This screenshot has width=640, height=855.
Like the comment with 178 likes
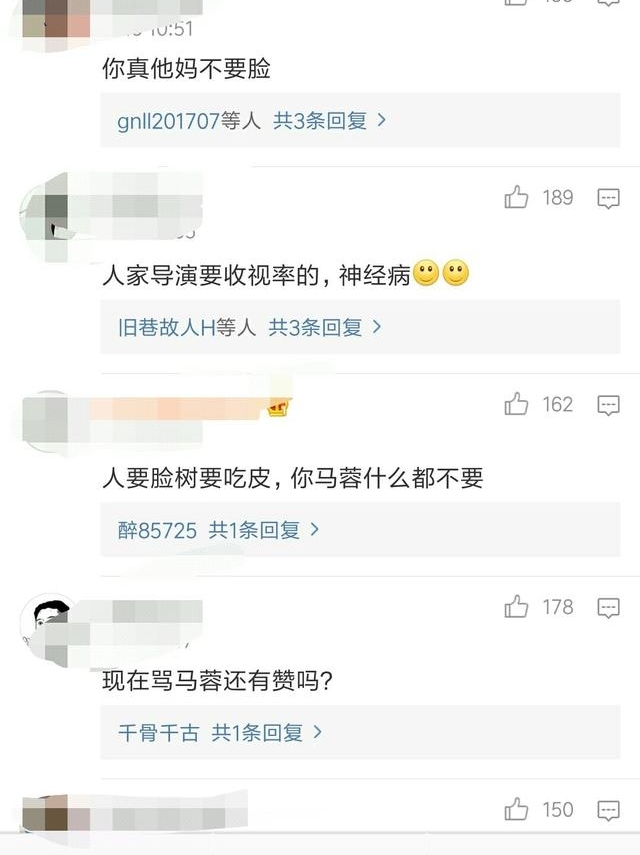click(517, 607)
